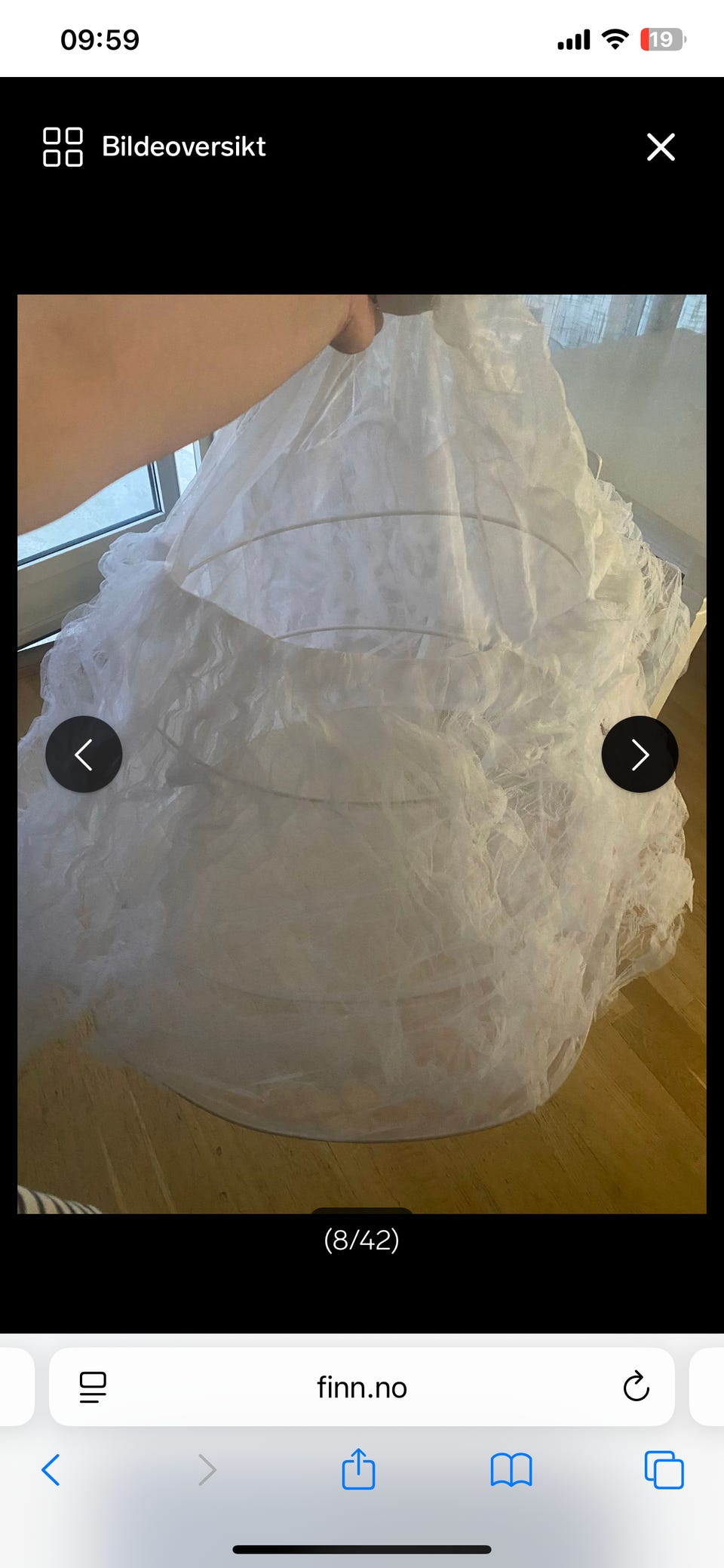
Task: Reload the finn.no page
Action: tap(636, 1386)
